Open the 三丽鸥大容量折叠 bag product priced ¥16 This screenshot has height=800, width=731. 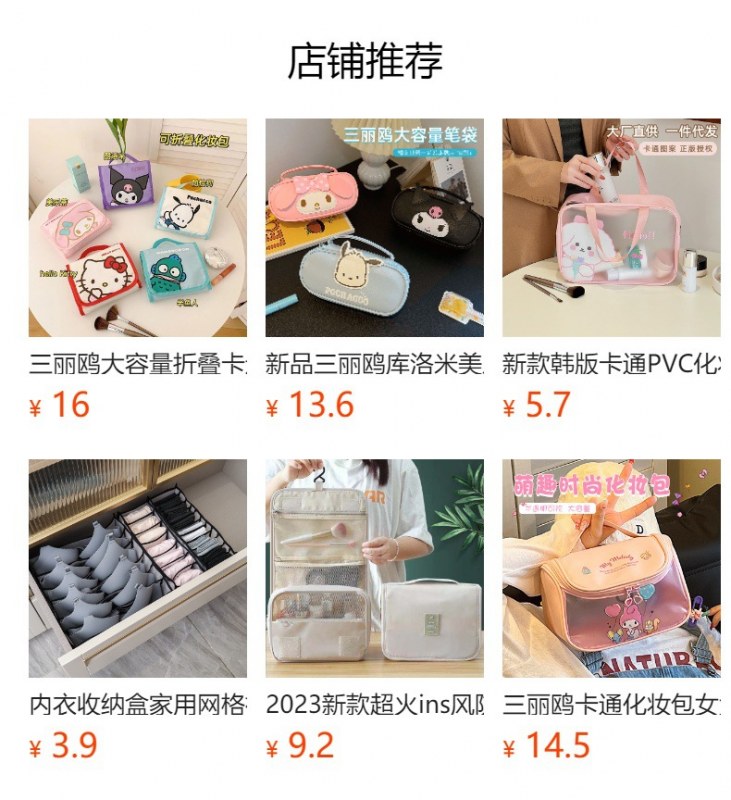click(137, 228)
